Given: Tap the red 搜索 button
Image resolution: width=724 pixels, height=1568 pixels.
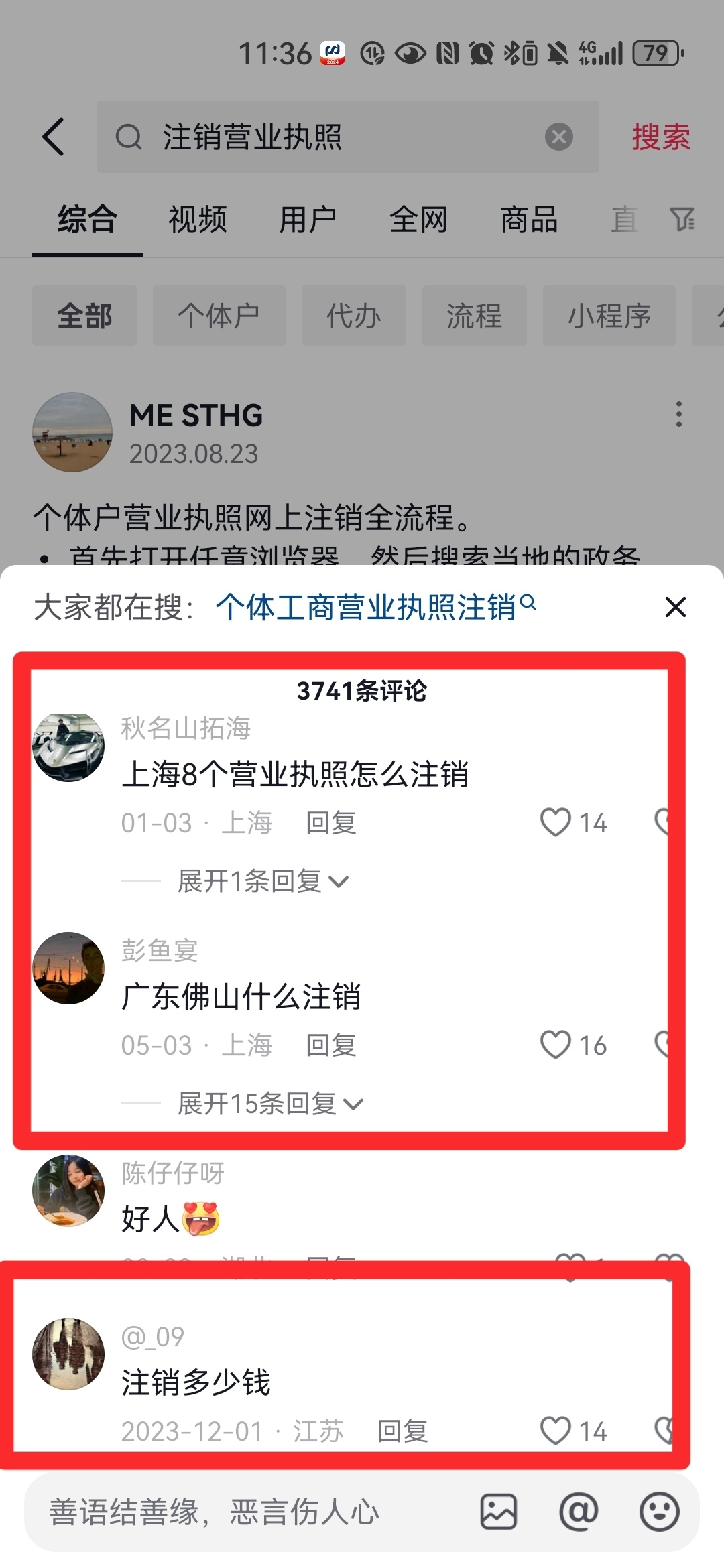Looking at the screenshot, I should tap(660, 137).
